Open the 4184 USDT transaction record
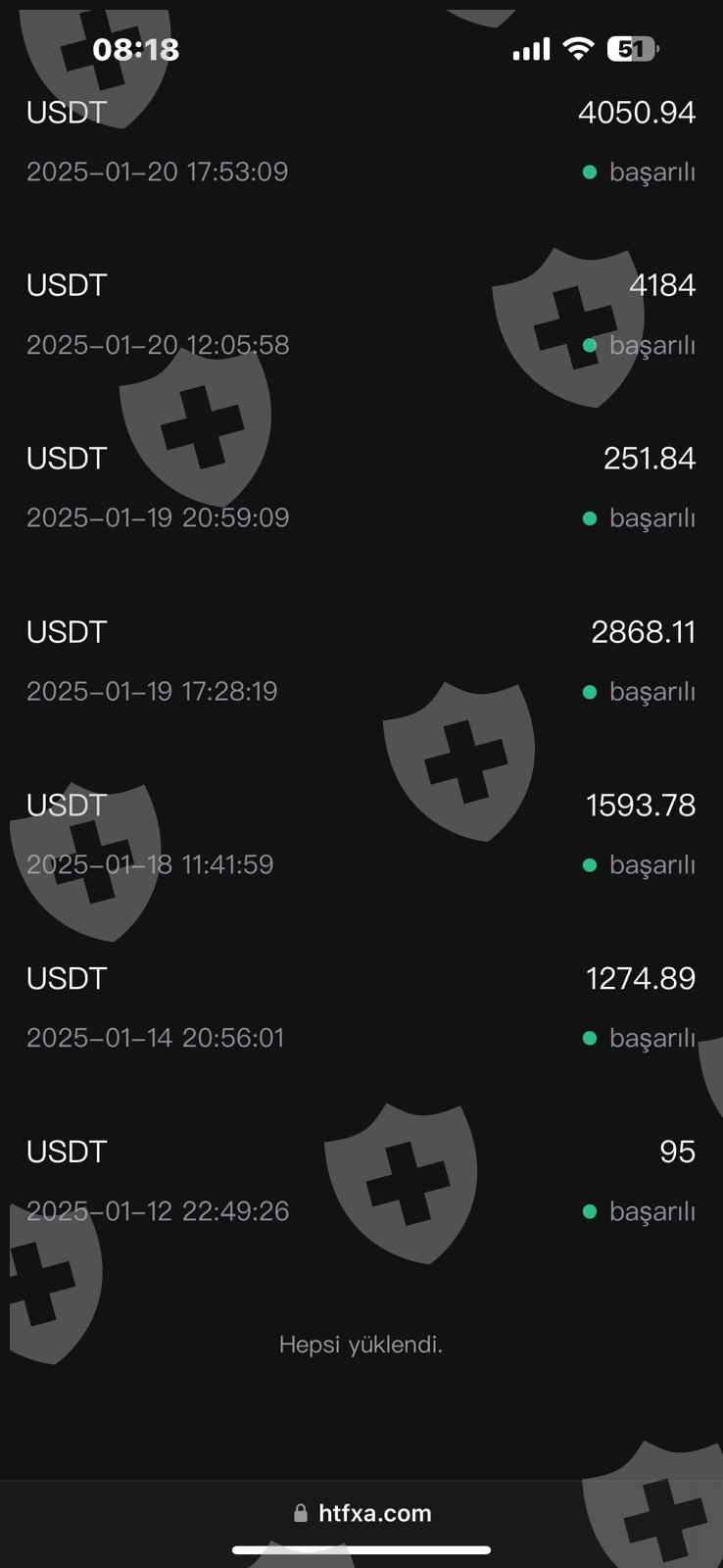Image resolution: width=723 pixels, height=1568 pixels. 361,314
